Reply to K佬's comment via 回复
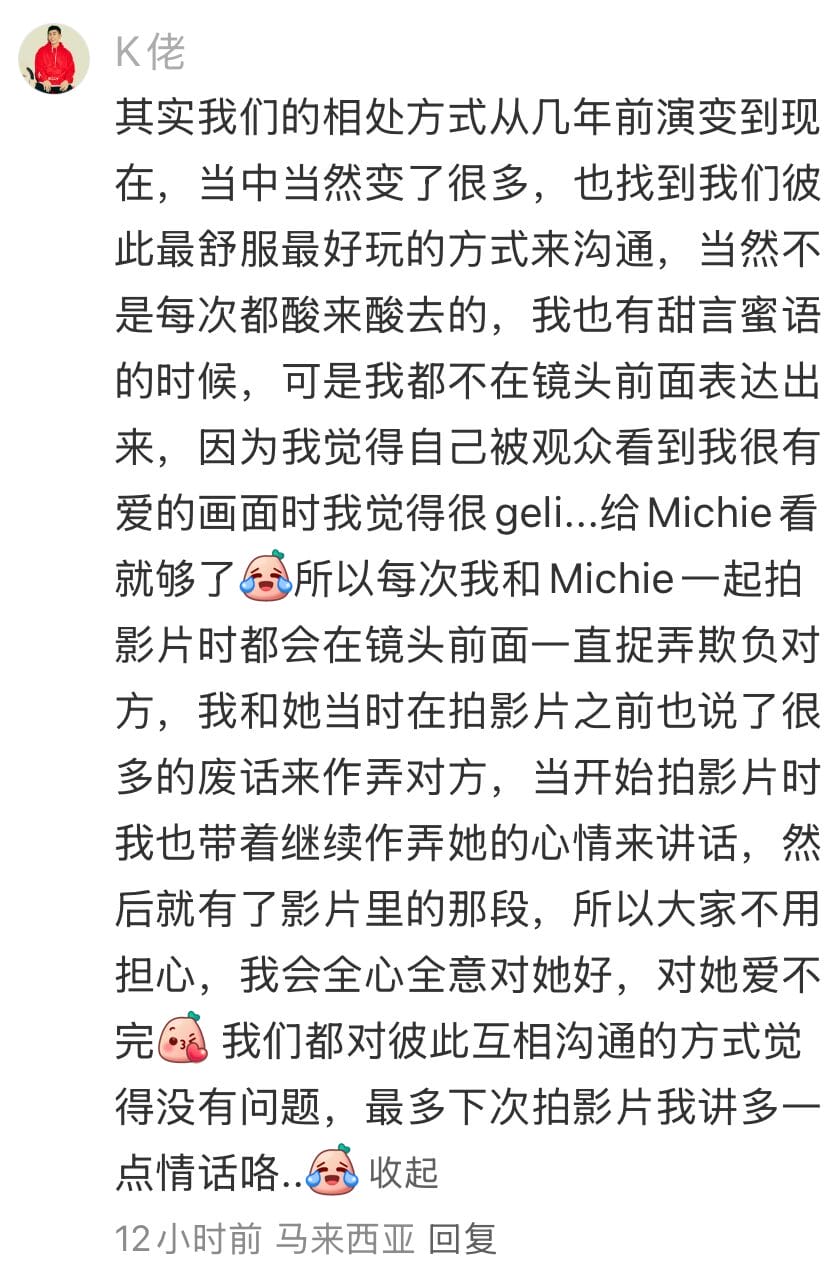837x1269 pixels. coord(463,1239)
